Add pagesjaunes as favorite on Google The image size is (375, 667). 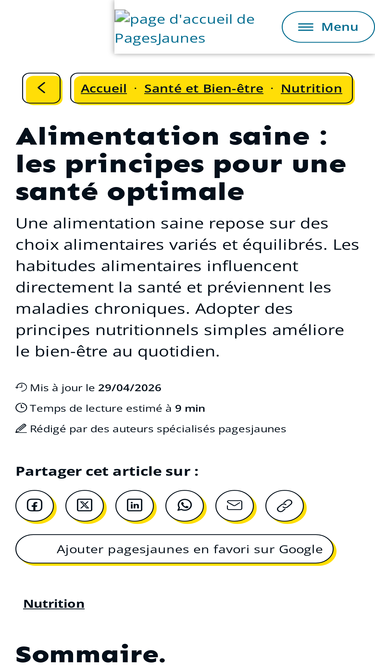tap(175, 549)
